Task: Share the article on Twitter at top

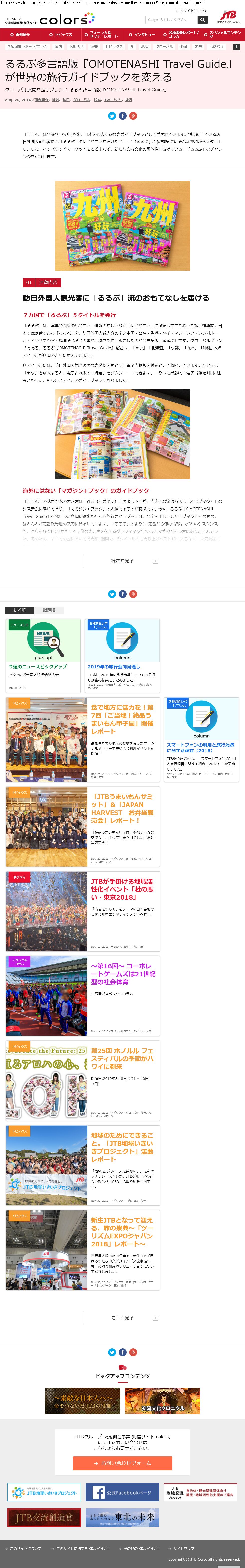Action: (x=111, y=116)
